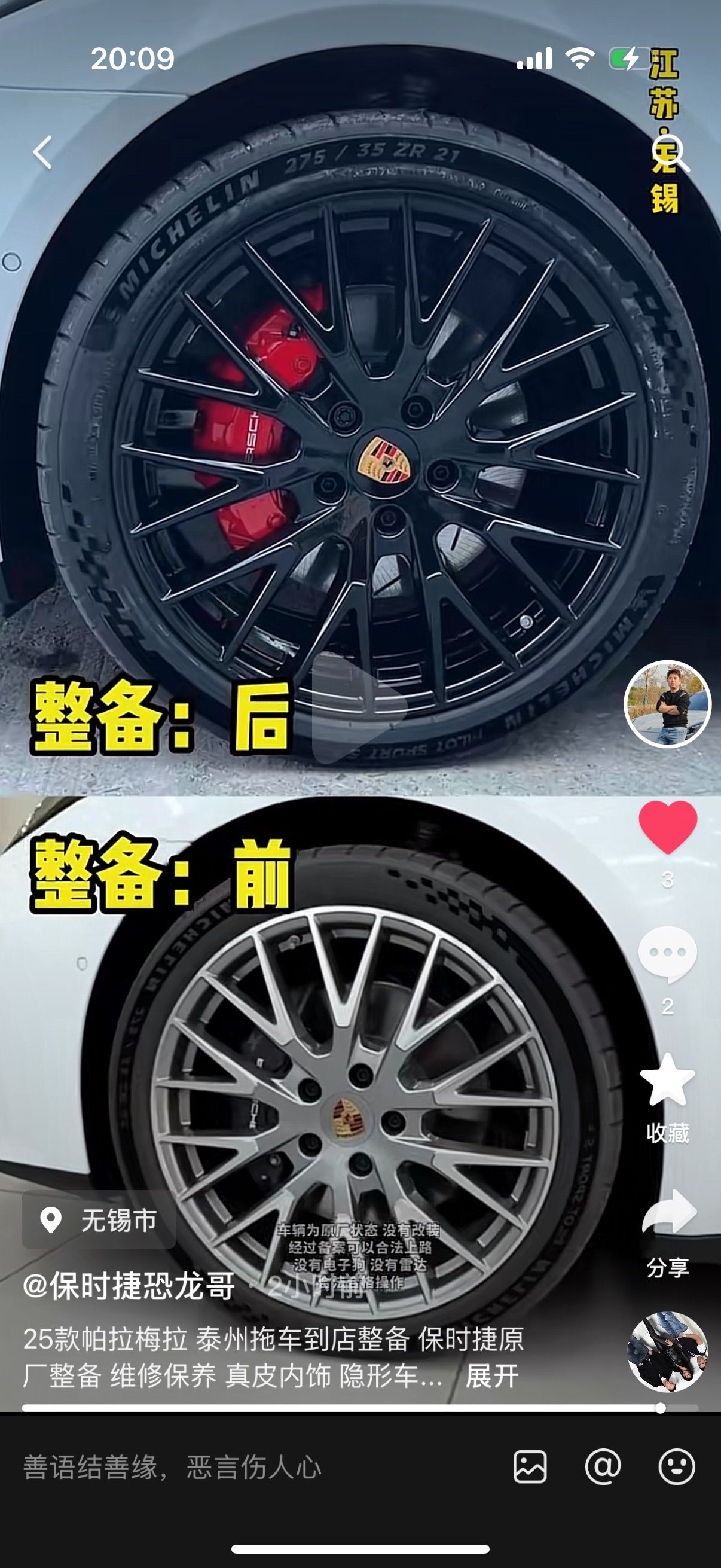Viewport: 721px width, 1568px height.
Task: Play the paused video
Action: [x=359, y=707]
